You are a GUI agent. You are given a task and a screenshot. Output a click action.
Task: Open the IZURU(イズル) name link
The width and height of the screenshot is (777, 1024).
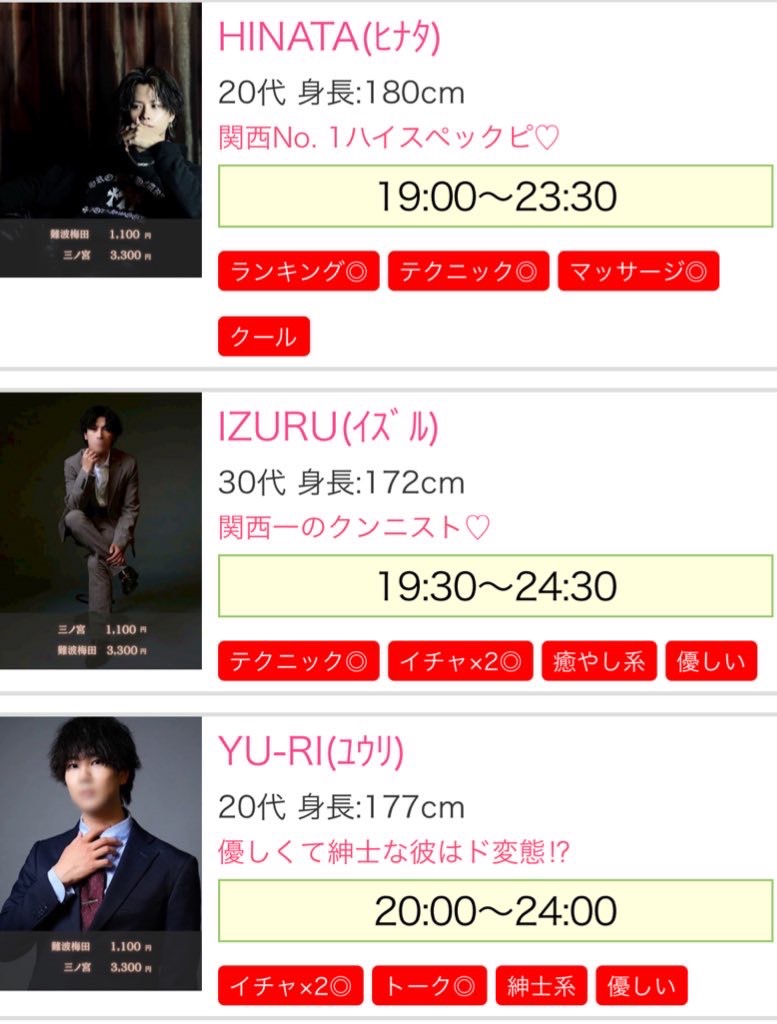[328, 427]
